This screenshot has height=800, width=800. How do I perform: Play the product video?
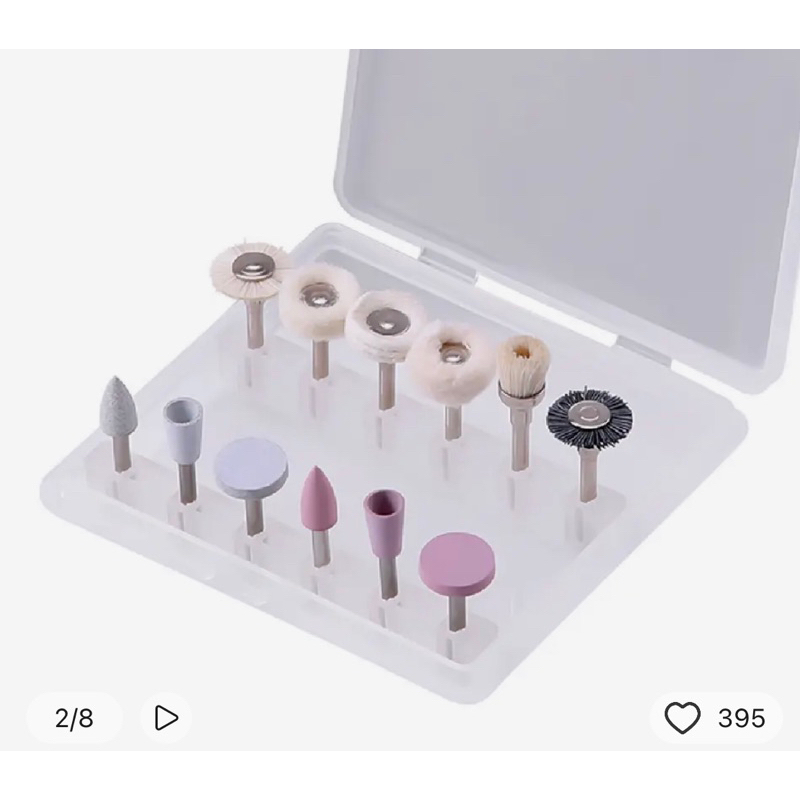click(166, 718)
